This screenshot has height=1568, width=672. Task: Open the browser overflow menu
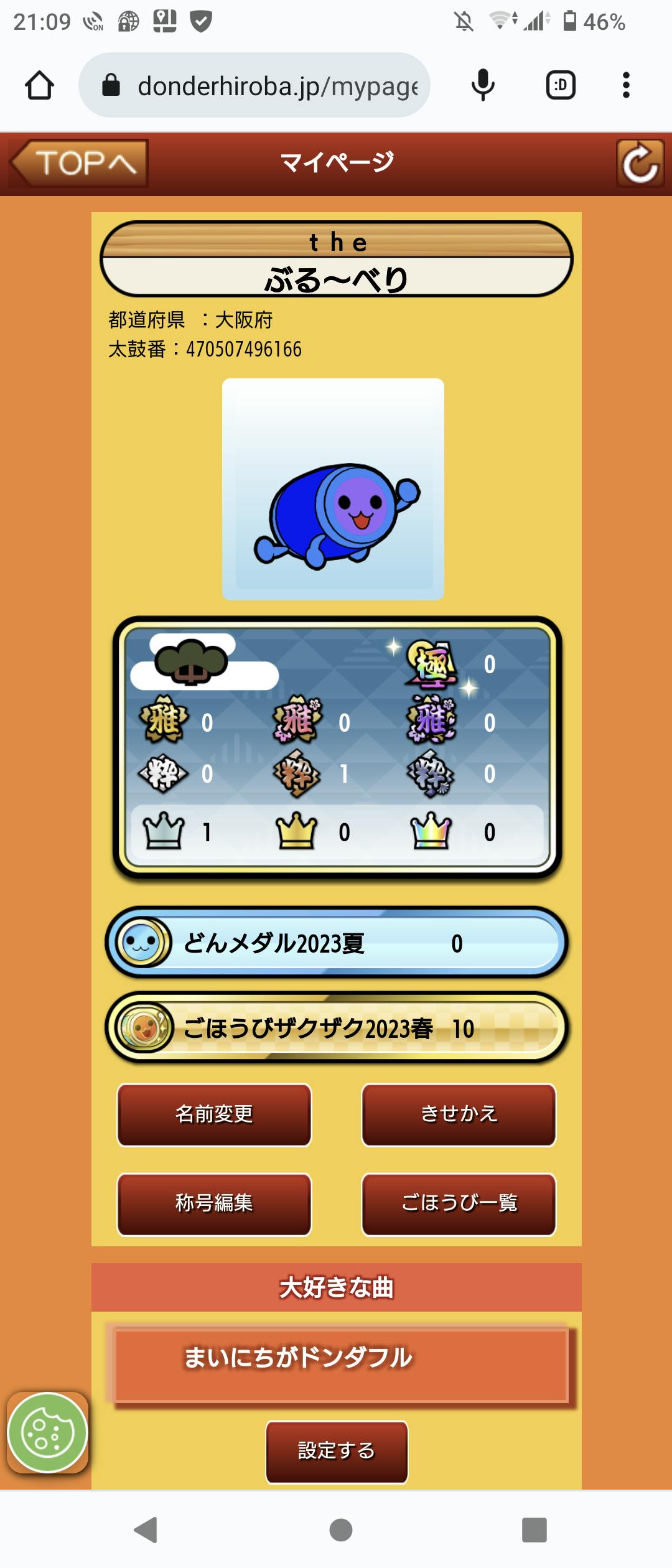click(626, 85)
